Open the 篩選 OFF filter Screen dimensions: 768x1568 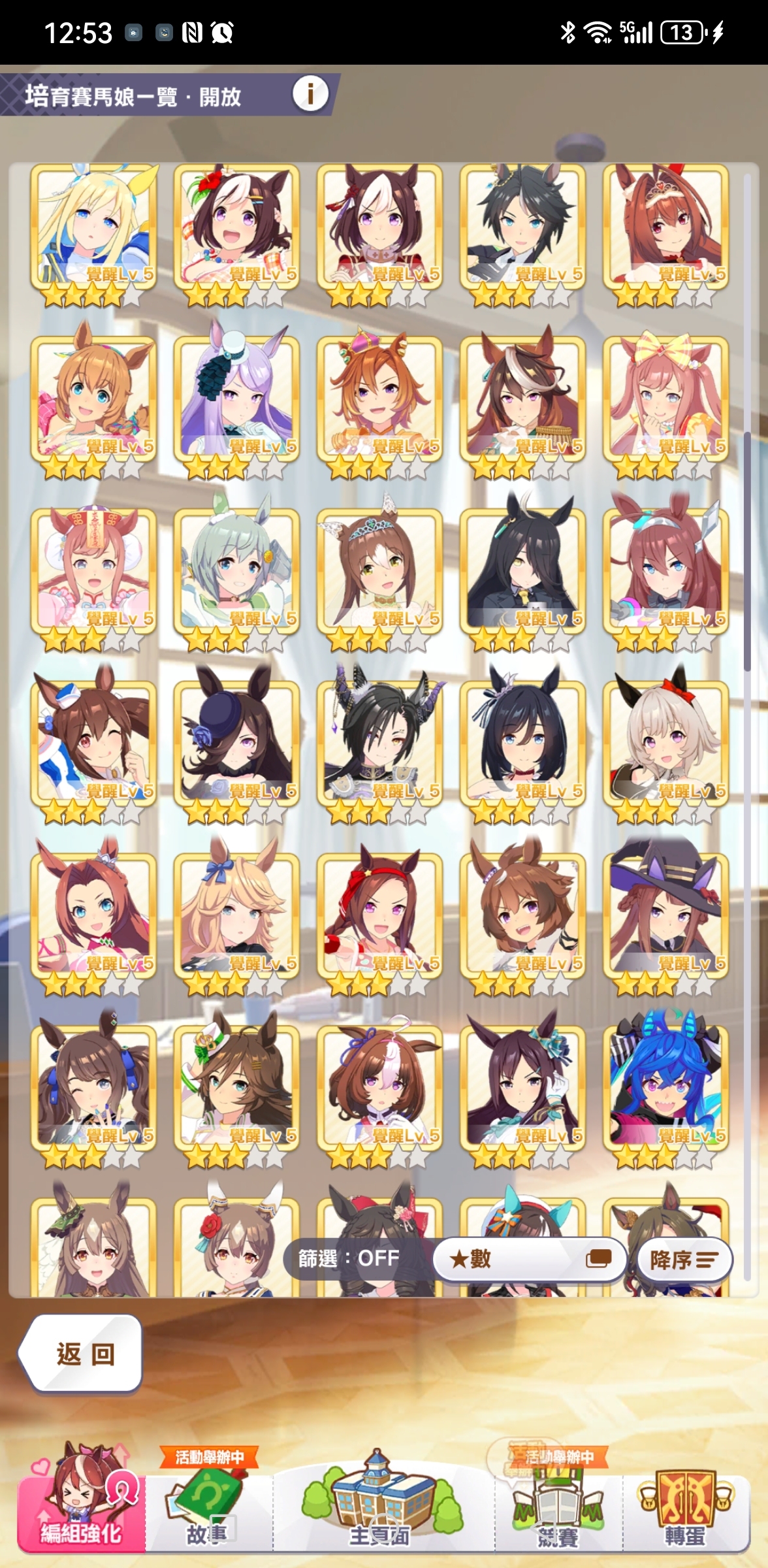349,1258
